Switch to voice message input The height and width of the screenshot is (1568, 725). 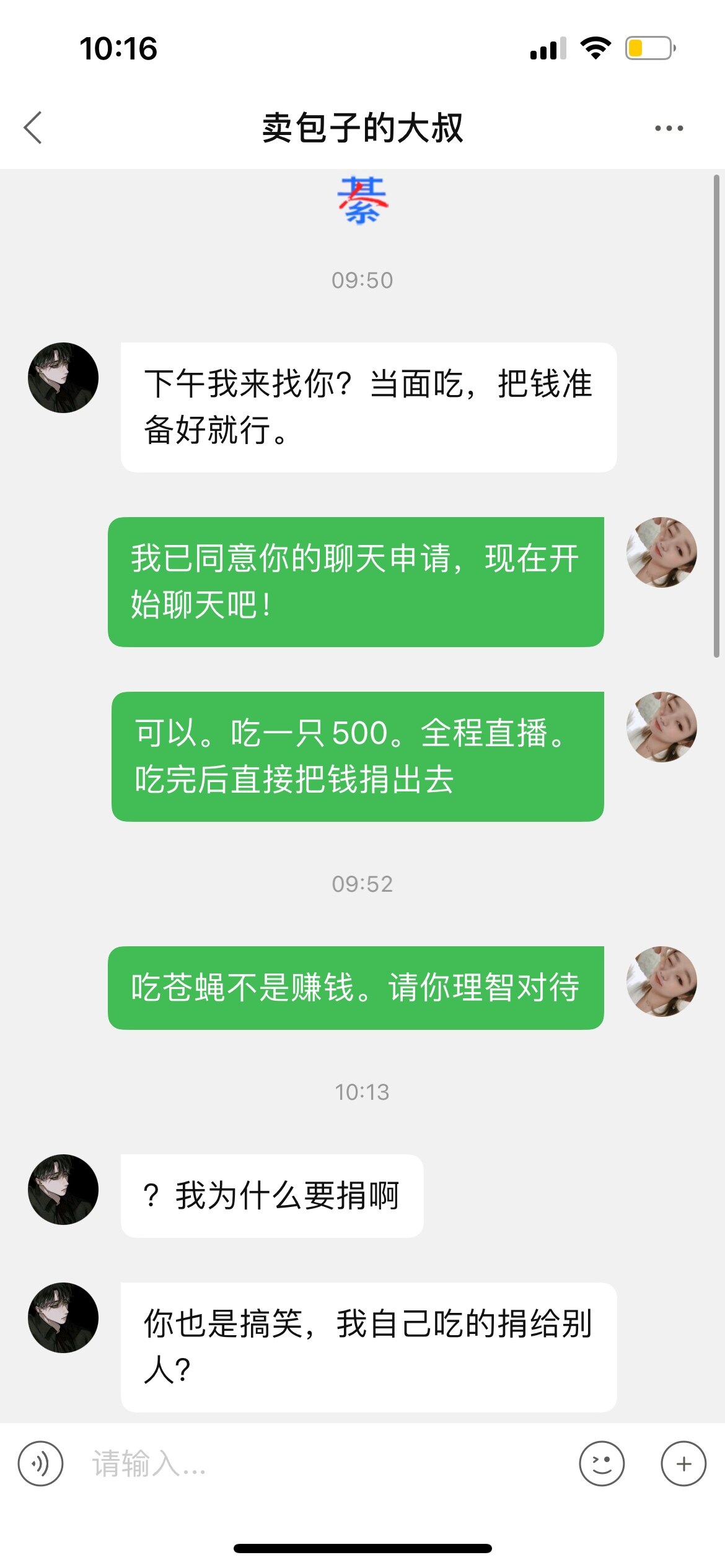pos(40,1463)
